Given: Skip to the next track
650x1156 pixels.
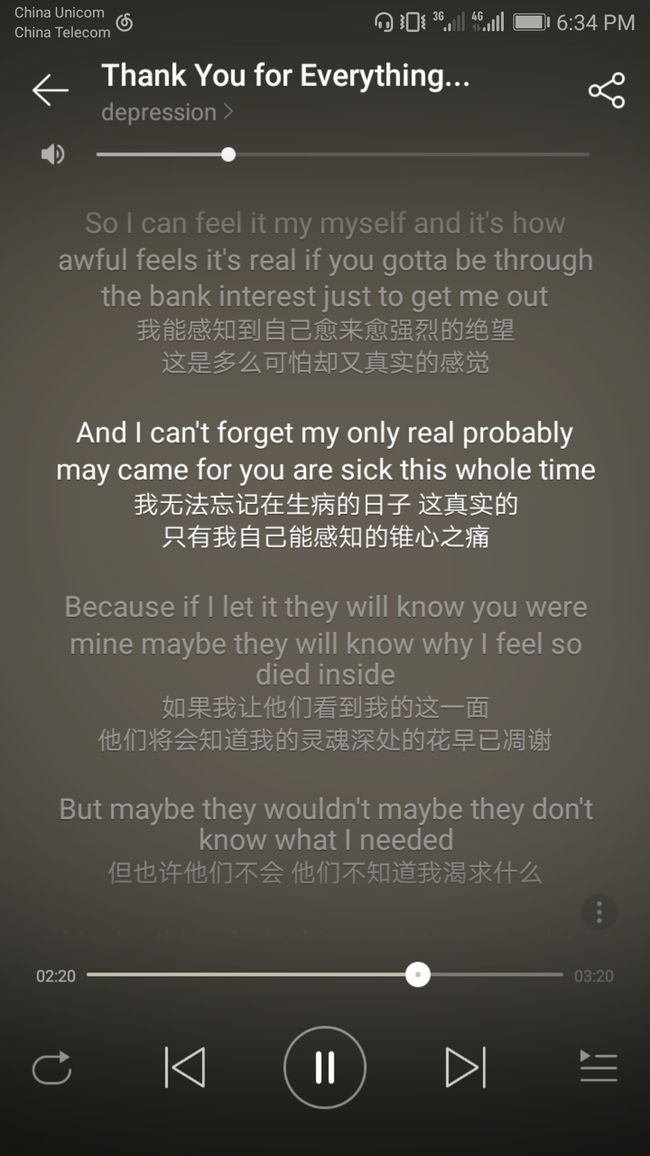Looking at the screenshot, I should (466, 1067).
